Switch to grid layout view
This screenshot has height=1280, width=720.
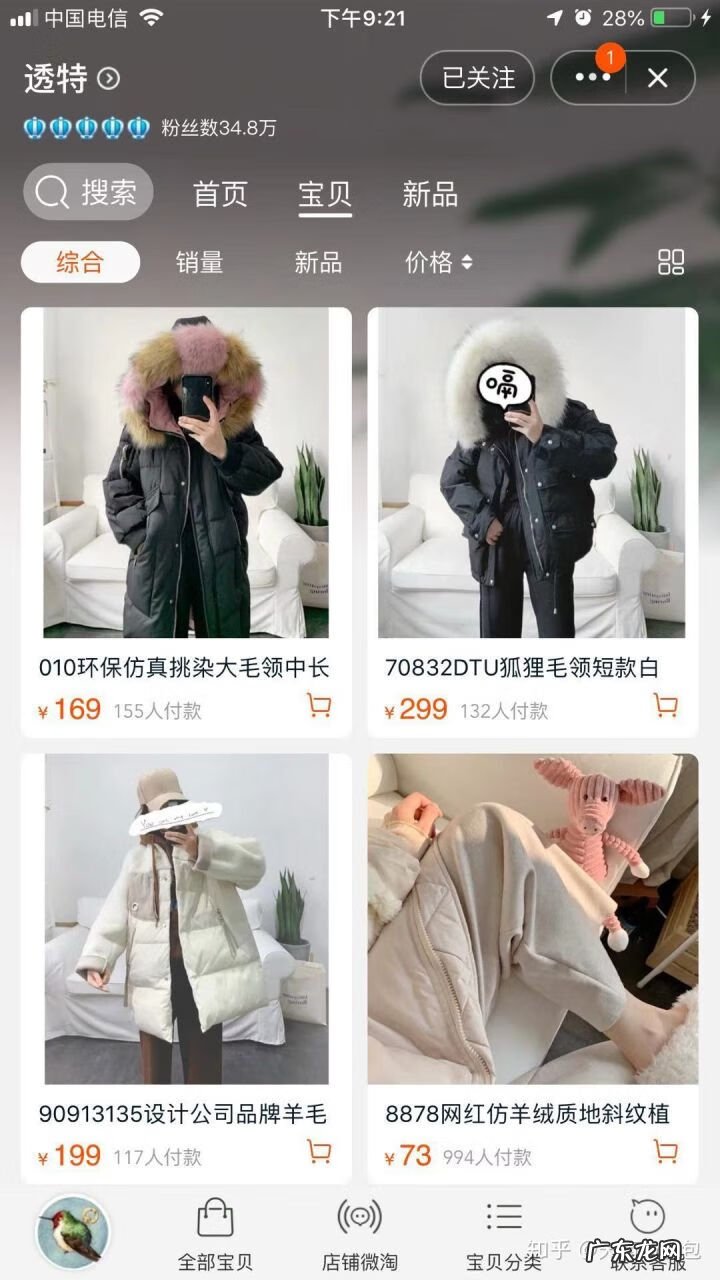[x=671, y=260]
